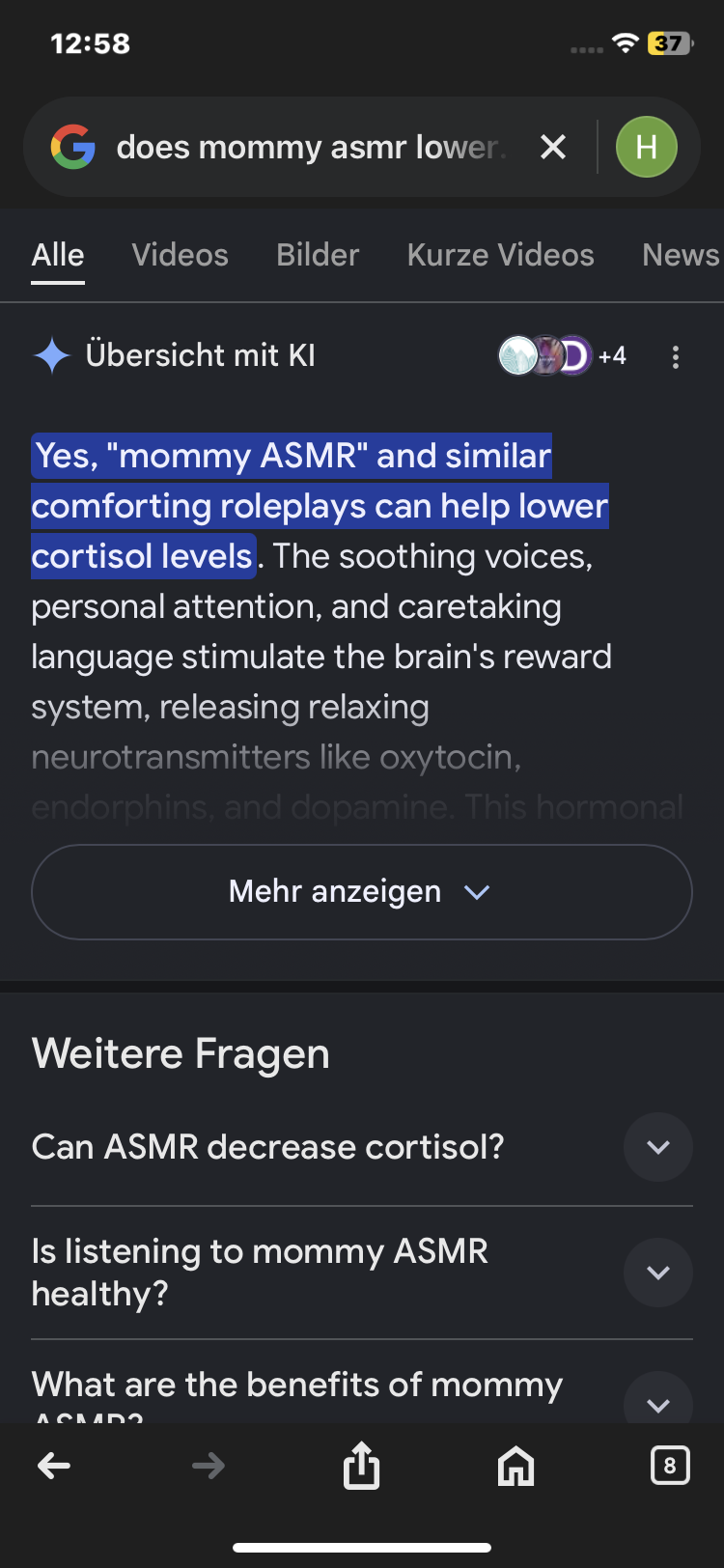Switch to the Videos tab
Screen dimensions: 724x1568
181,255
